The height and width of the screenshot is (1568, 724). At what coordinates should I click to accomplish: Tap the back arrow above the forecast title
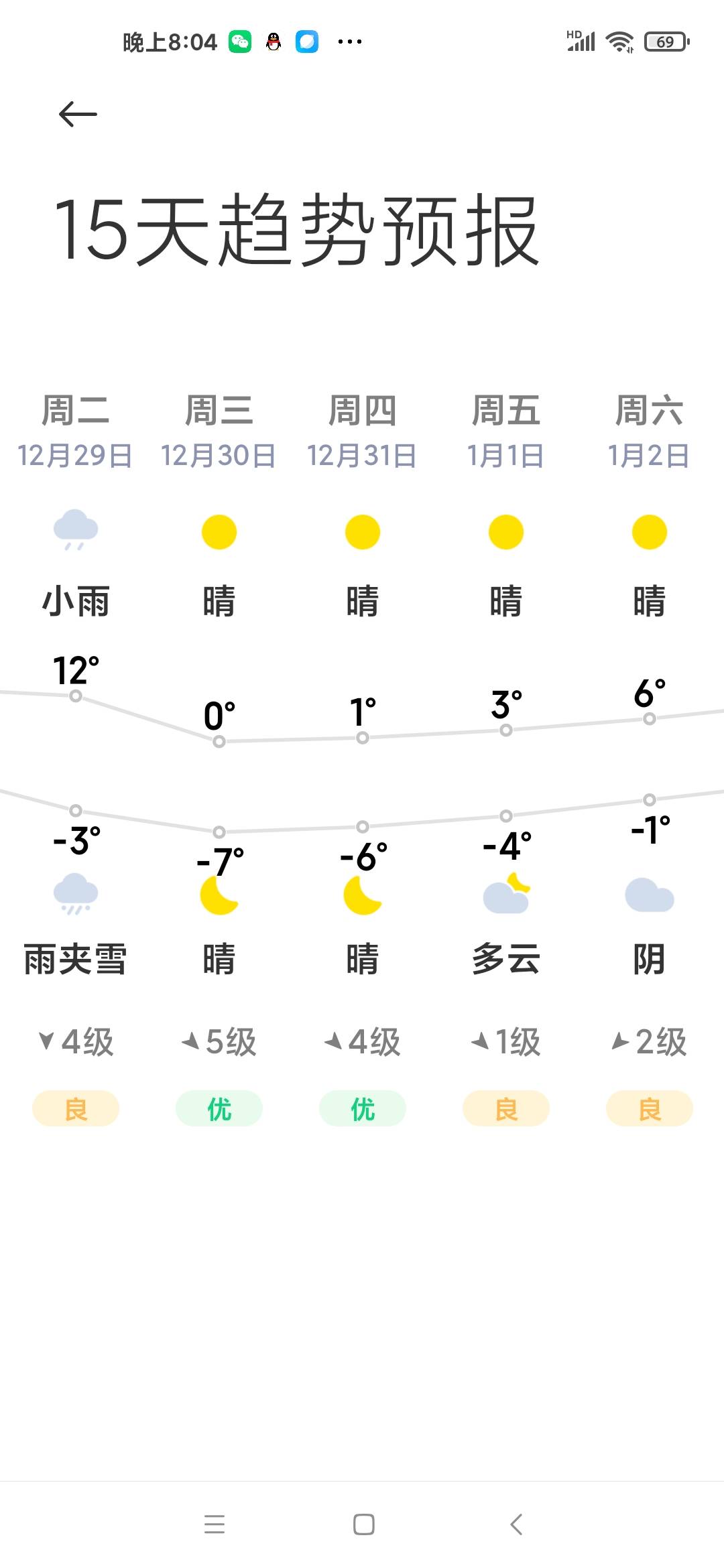(78, 114)
